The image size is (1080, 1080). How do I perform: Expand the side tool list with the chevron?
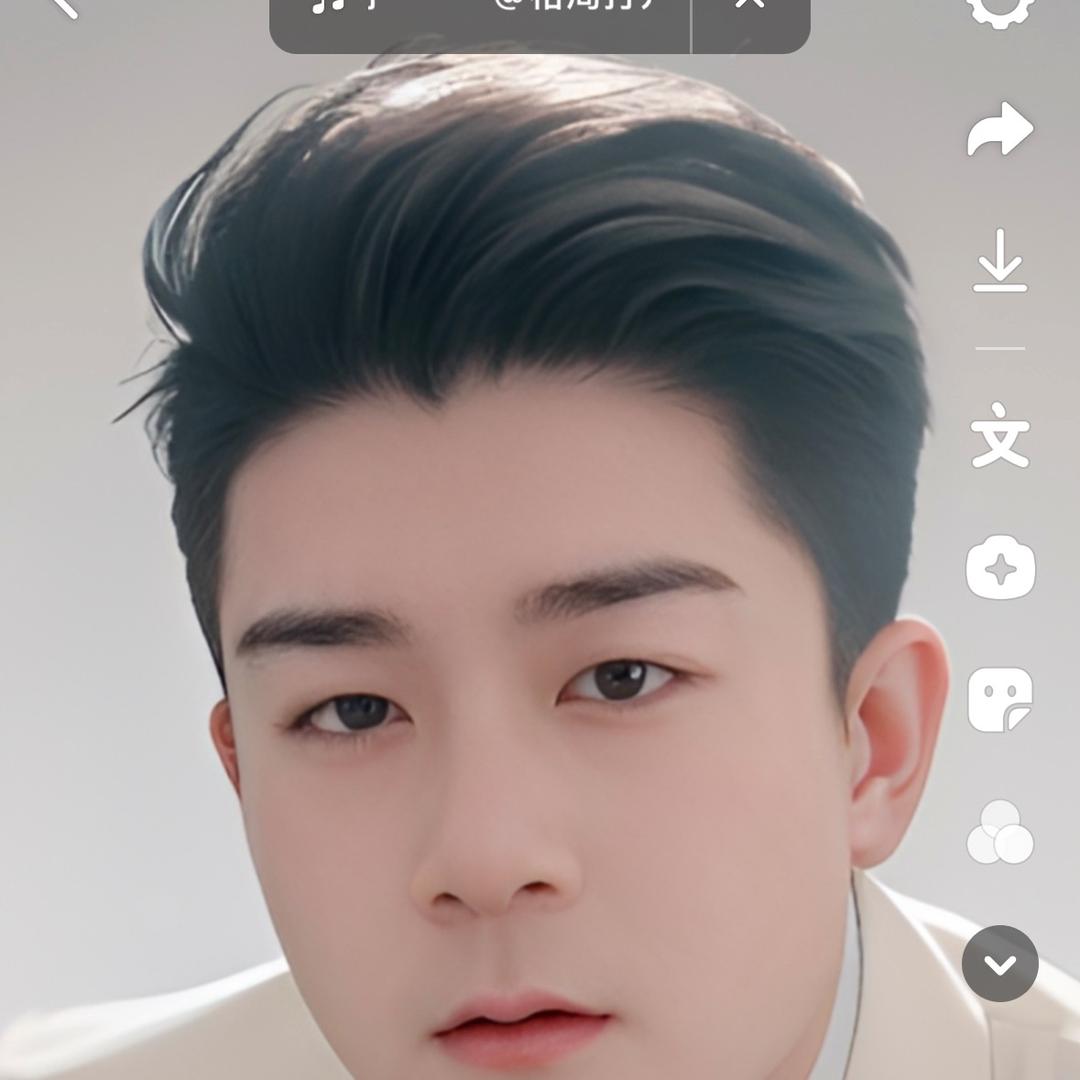click(x=1000, y=964)
